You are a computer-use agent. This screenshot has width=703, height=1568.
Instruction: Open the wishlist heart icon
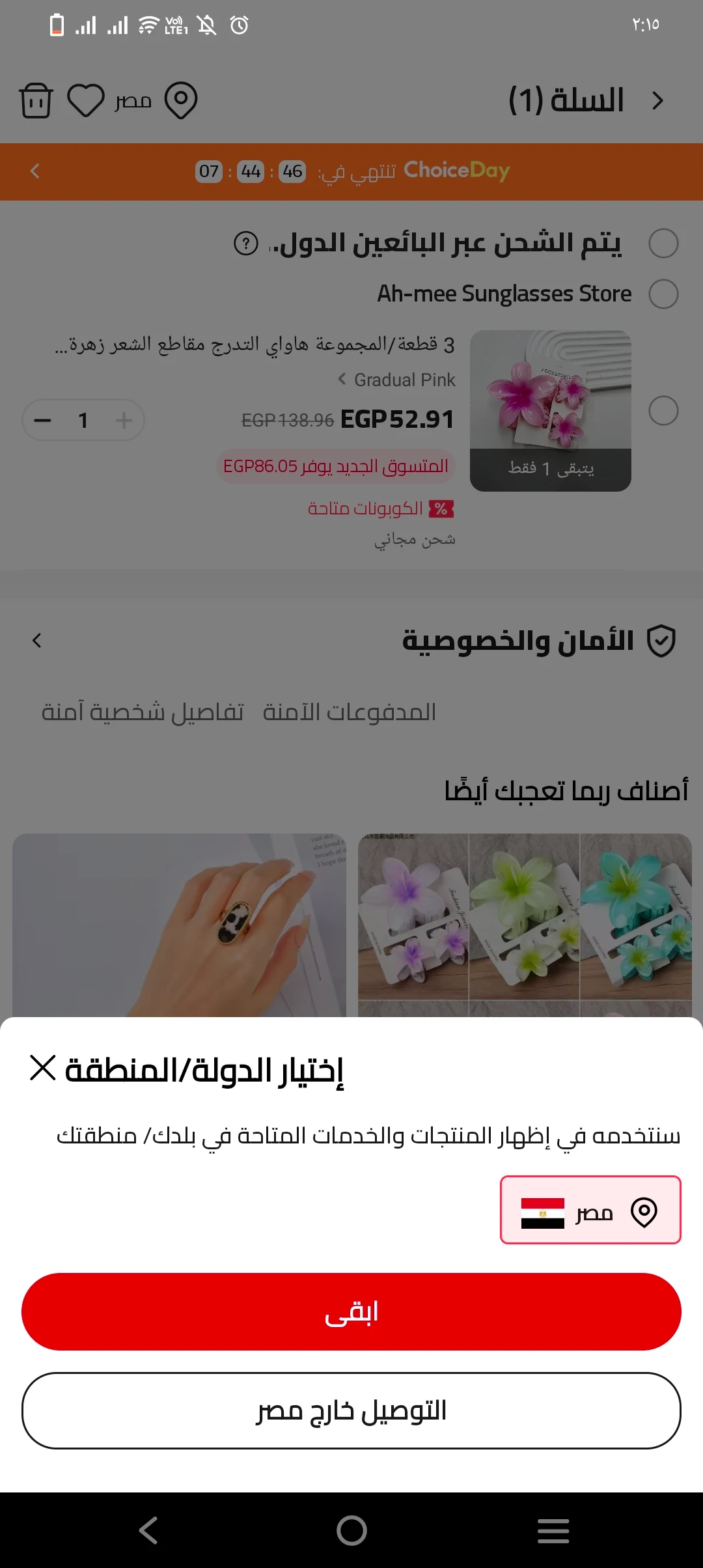click(86, 100)
